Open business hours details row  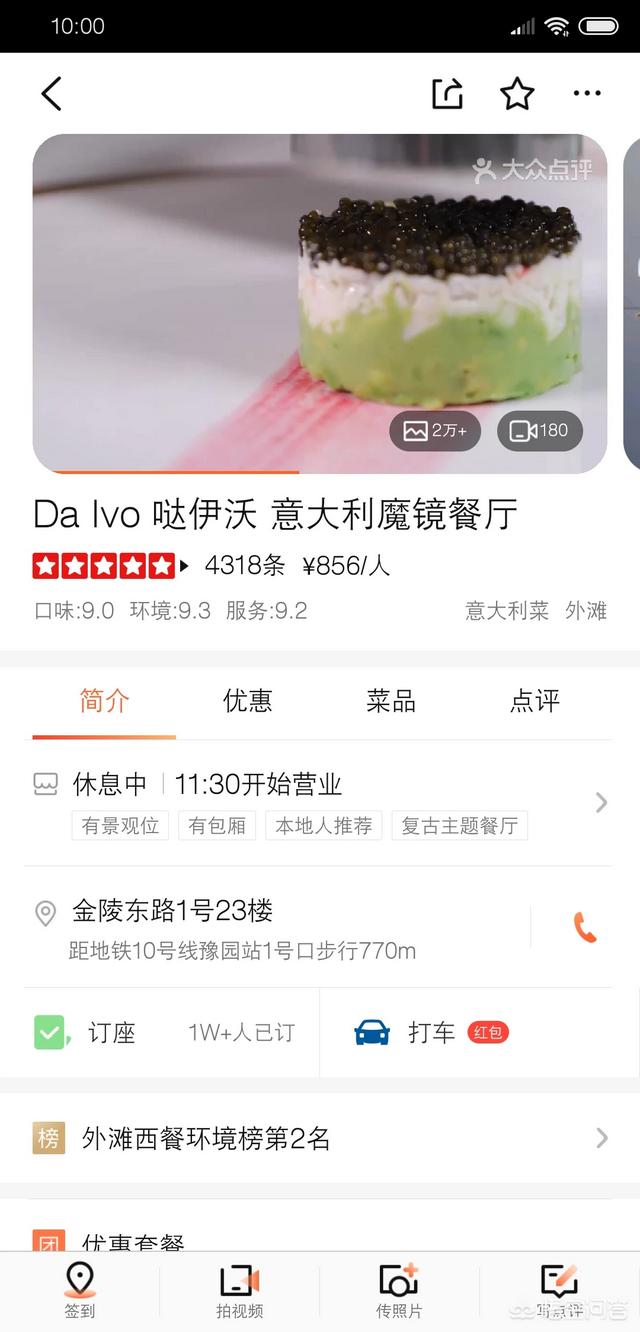(320, 803)
